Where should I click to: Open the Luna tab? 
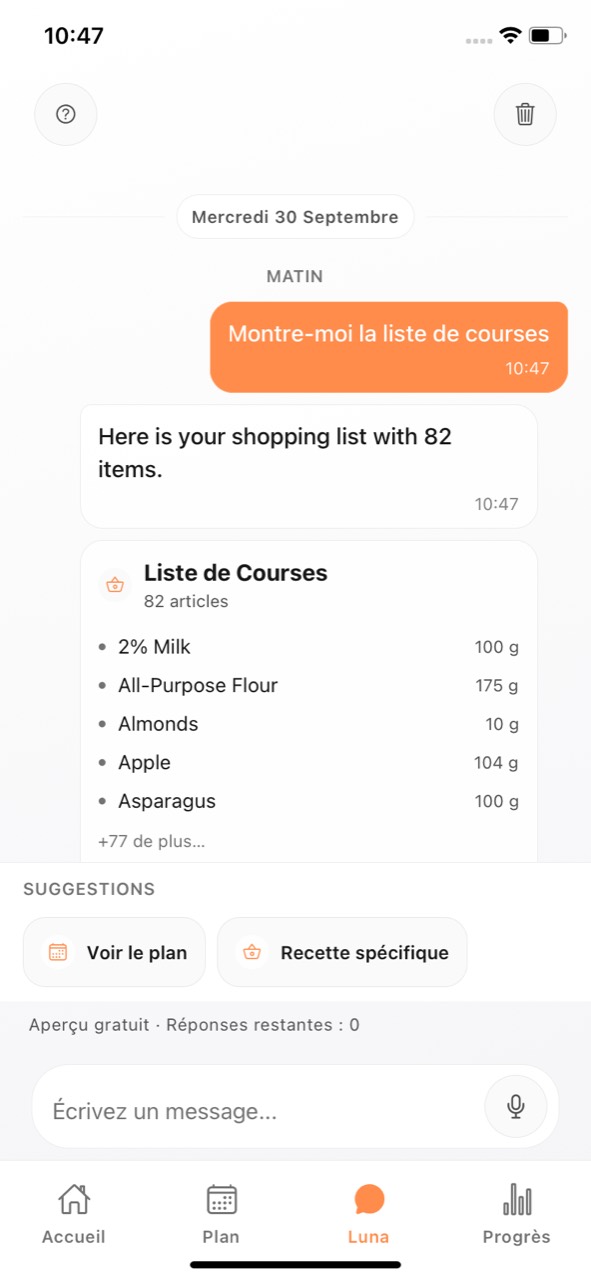point(369,1213)
